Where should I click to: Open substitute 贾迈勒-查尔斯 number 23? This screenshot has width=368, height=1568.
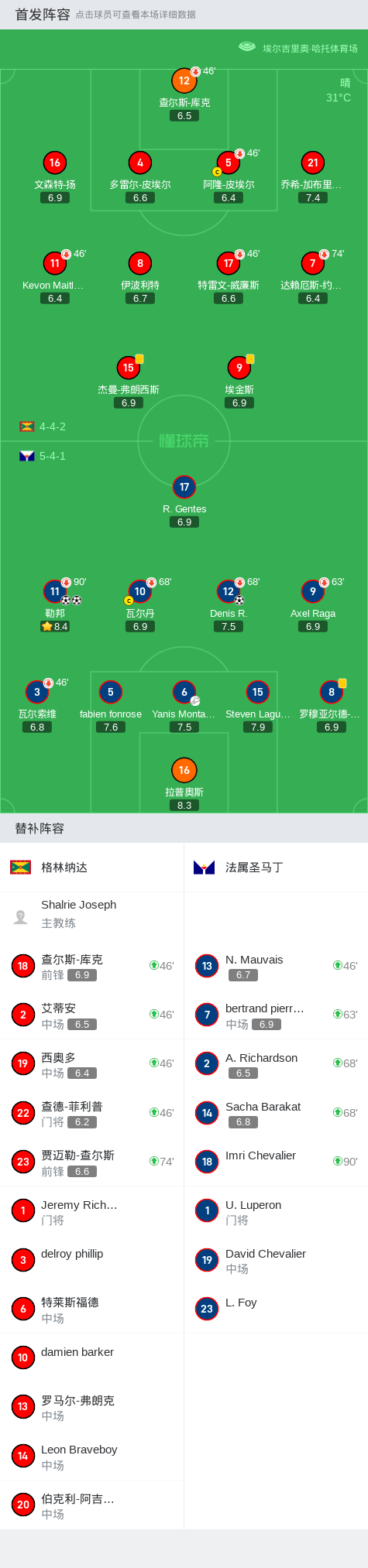pyautogui.click(x=92, y=1162)
